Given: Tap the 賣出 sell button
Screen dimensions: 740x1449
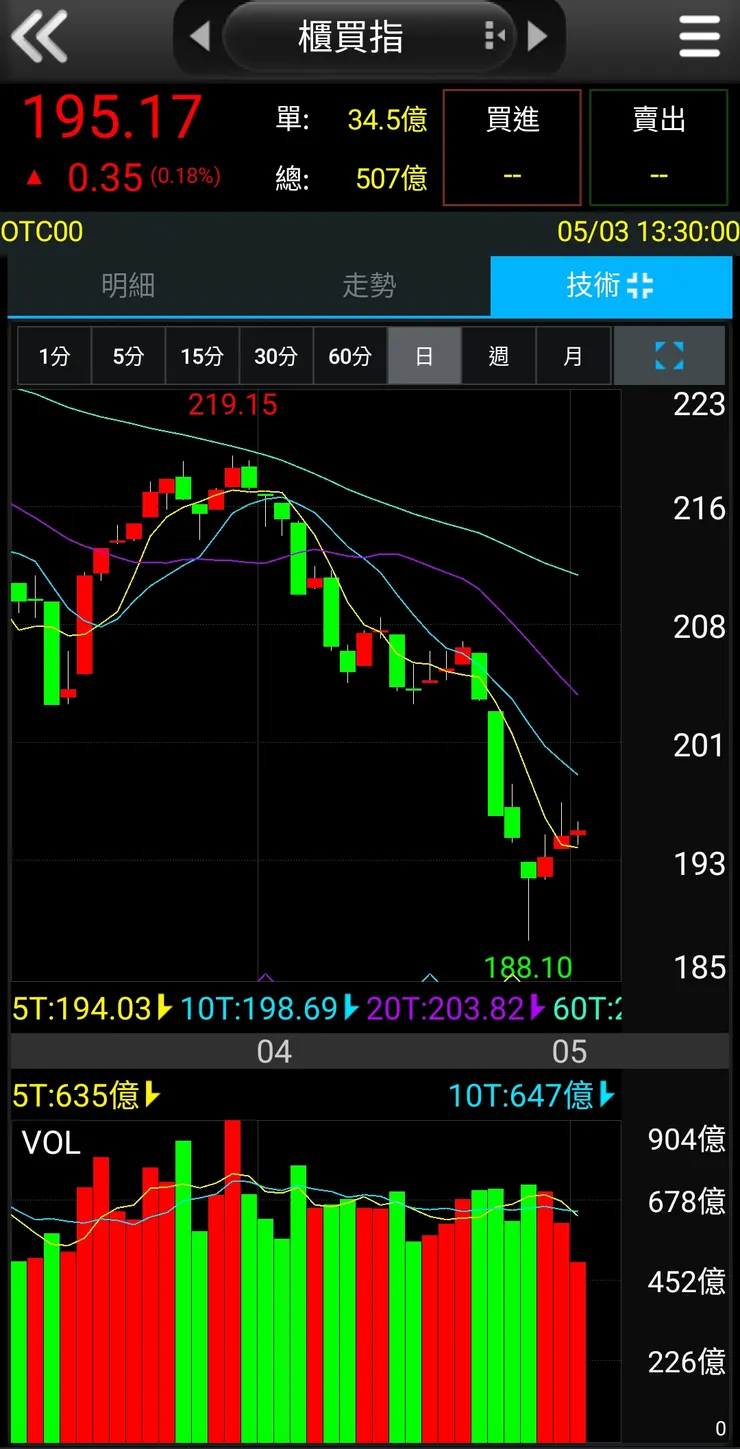Looking at the screenshot, I should 658,146.
